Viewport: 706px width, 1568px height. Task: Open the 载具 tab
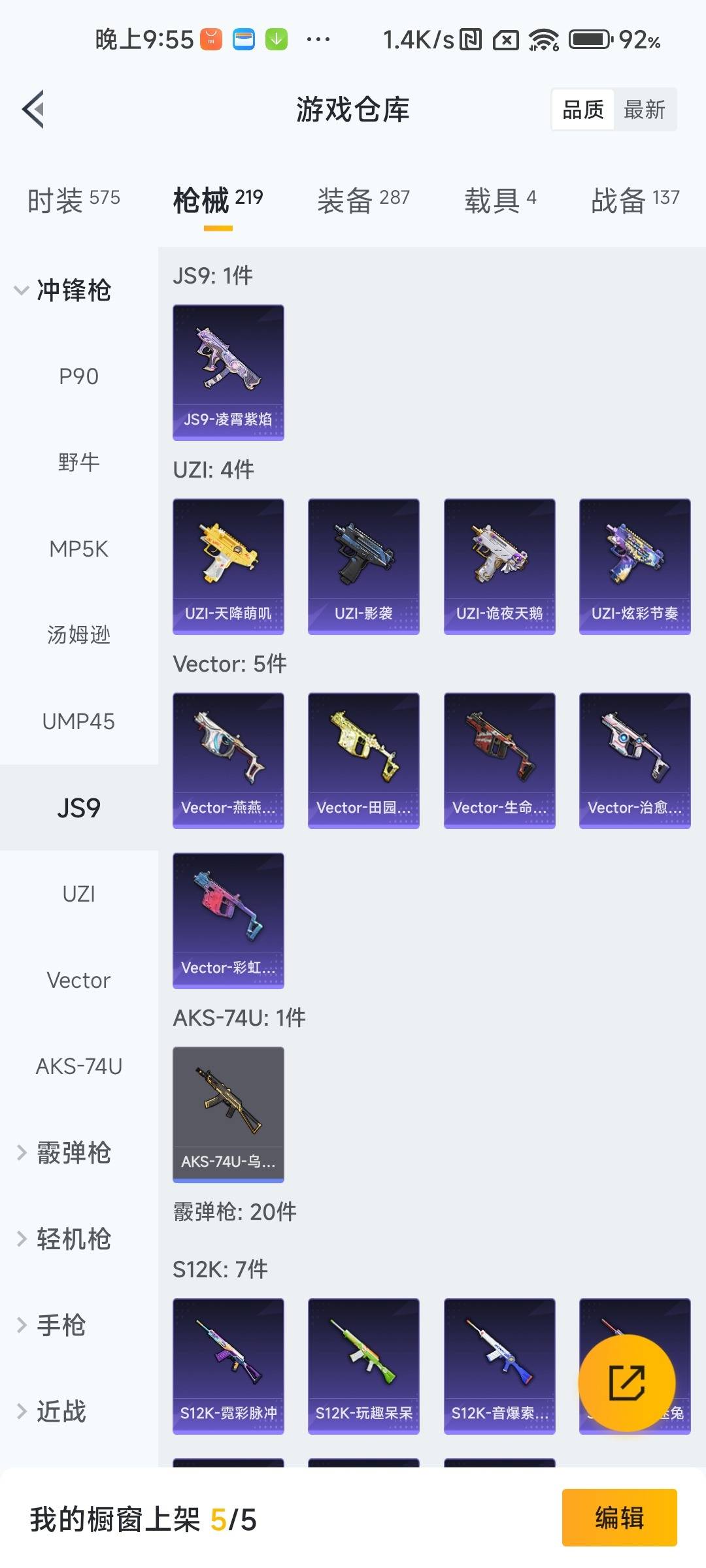(500, 200)
